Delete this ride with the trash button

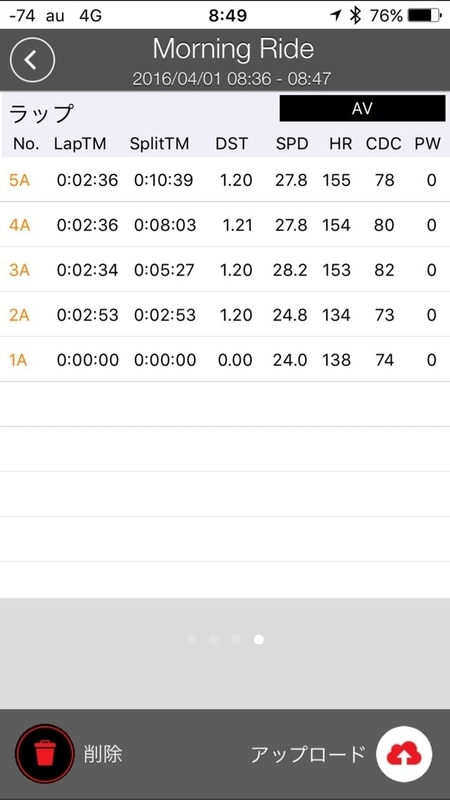pyautogui.click(x=45, y=754)
